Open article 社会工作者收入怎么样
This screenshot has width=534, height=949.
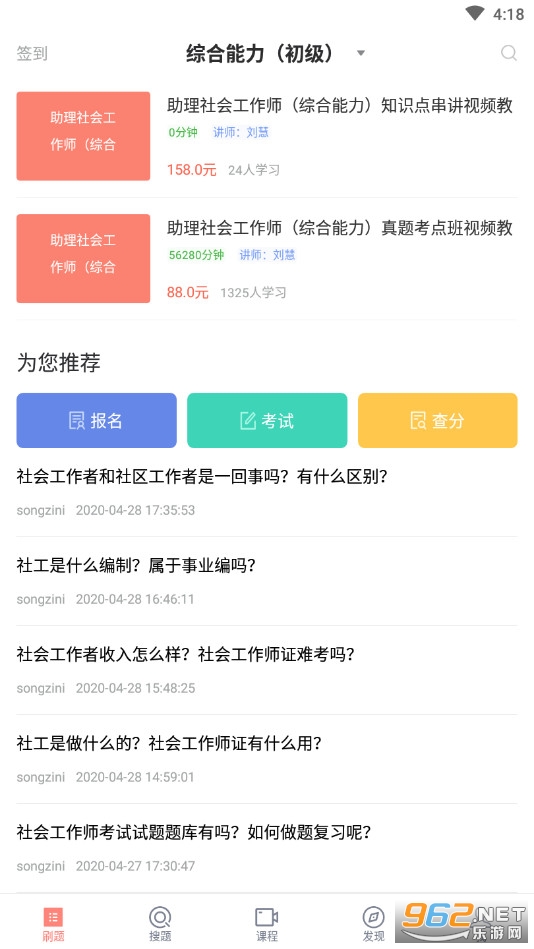pos(266,670)
